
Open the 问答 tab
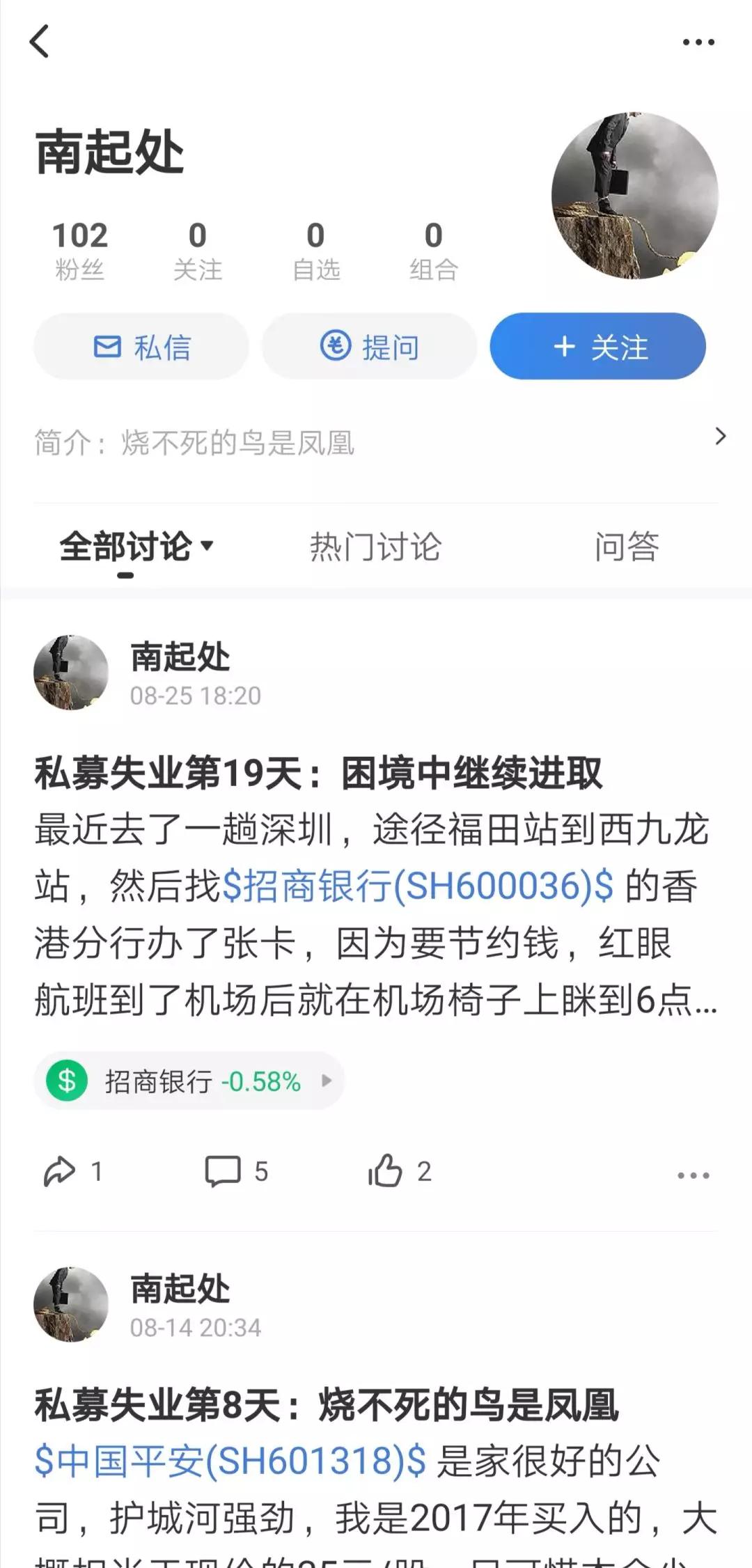[628, 548]
